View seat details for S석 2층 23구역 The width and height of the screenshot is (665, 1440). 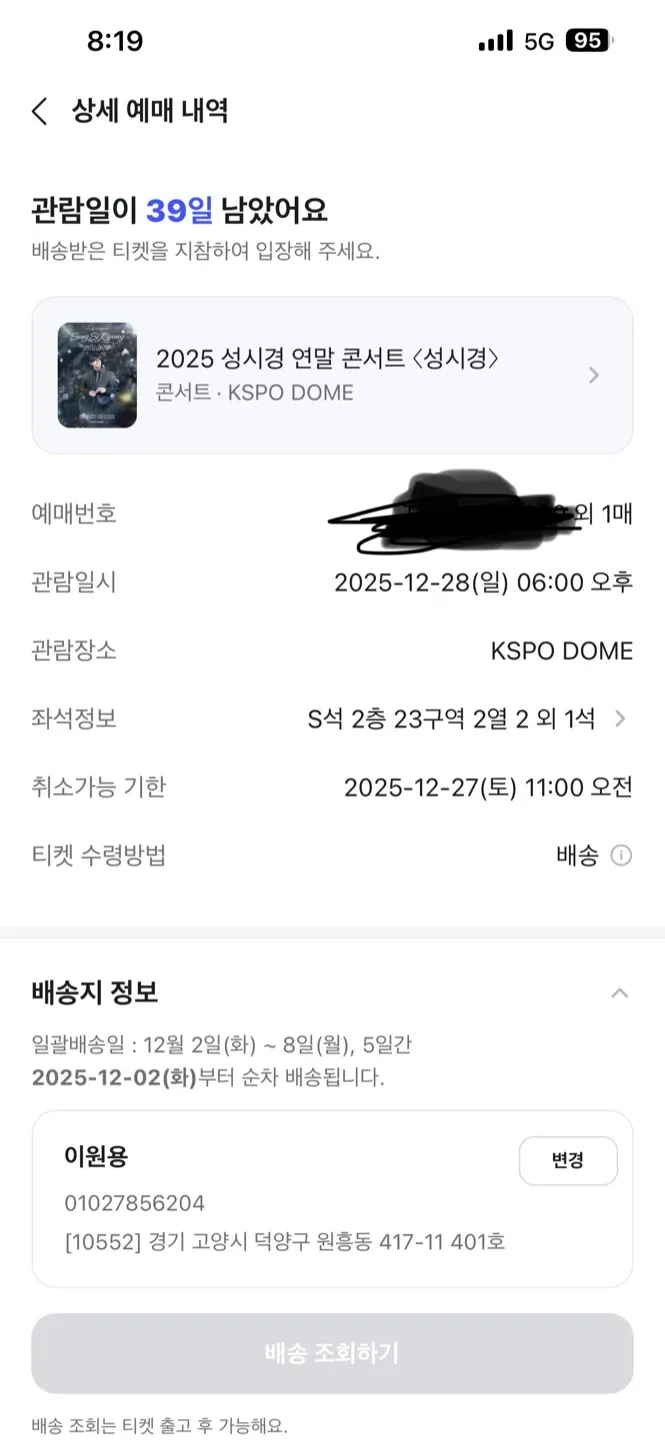pos(620,718)
